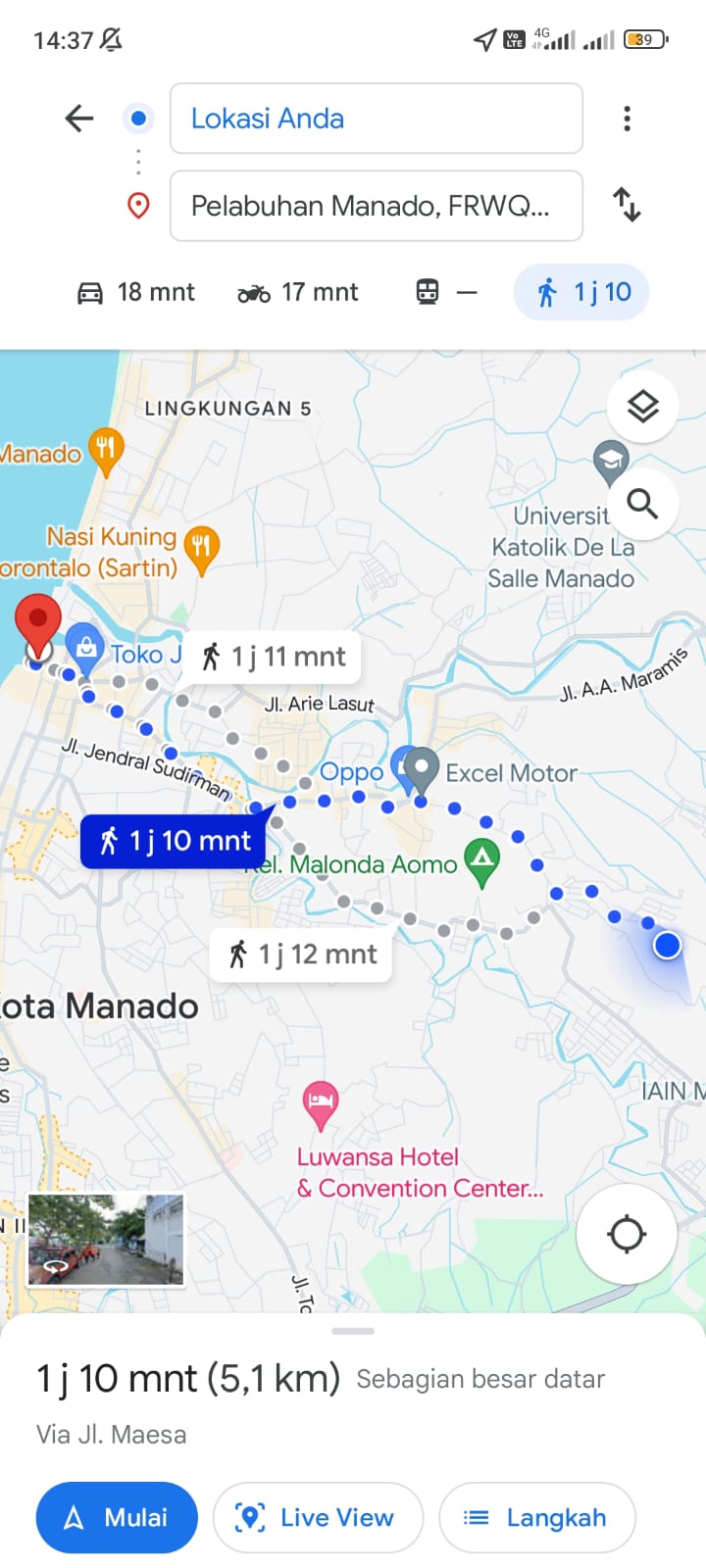Select the public transit mode

point(446,292)
